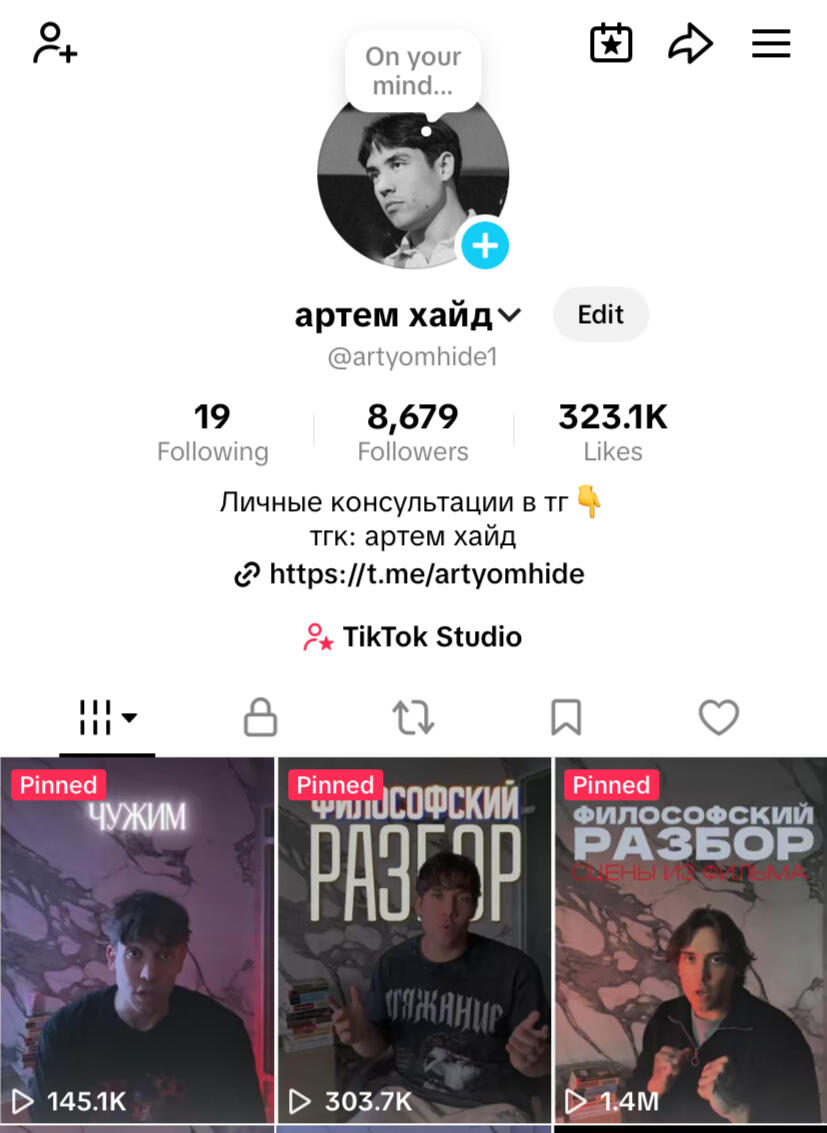Image resolution: width=827 pixels, height=1133 pixels.
Task: Switch to the private videos lock tab
Action: tap(260, 717)
